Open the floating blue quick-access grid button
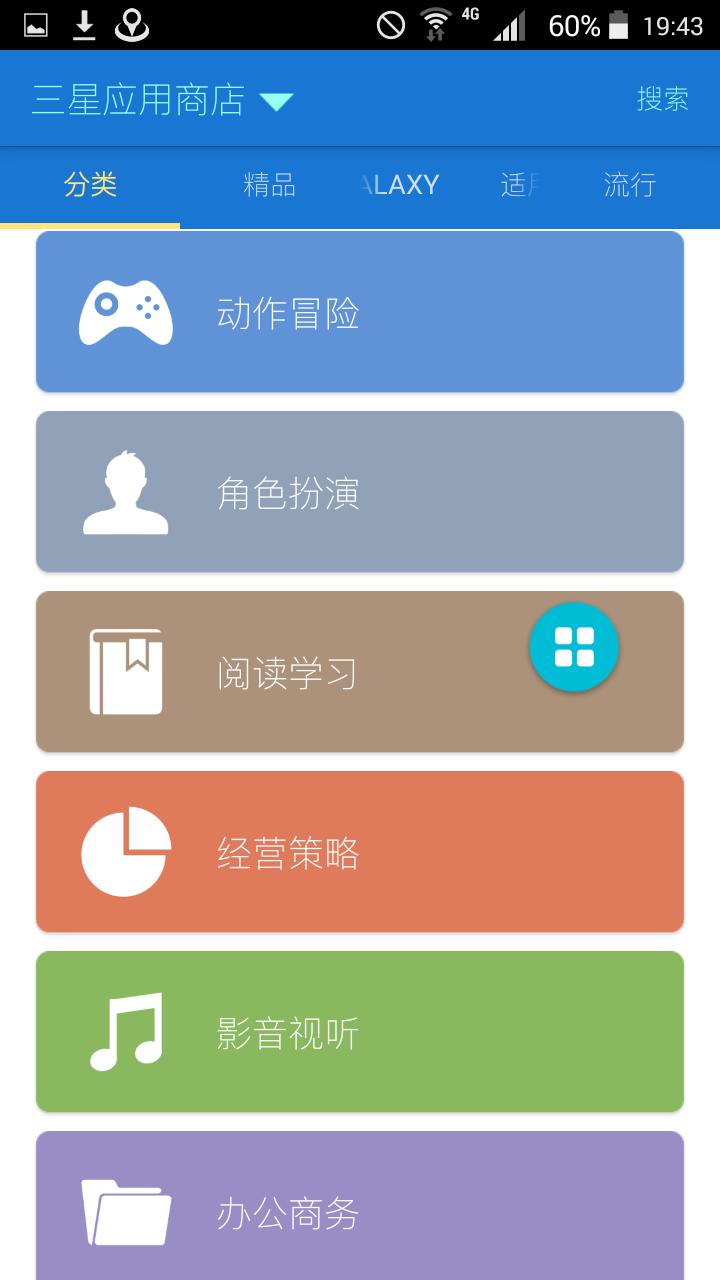720x1280 pixels. point(575,648)
